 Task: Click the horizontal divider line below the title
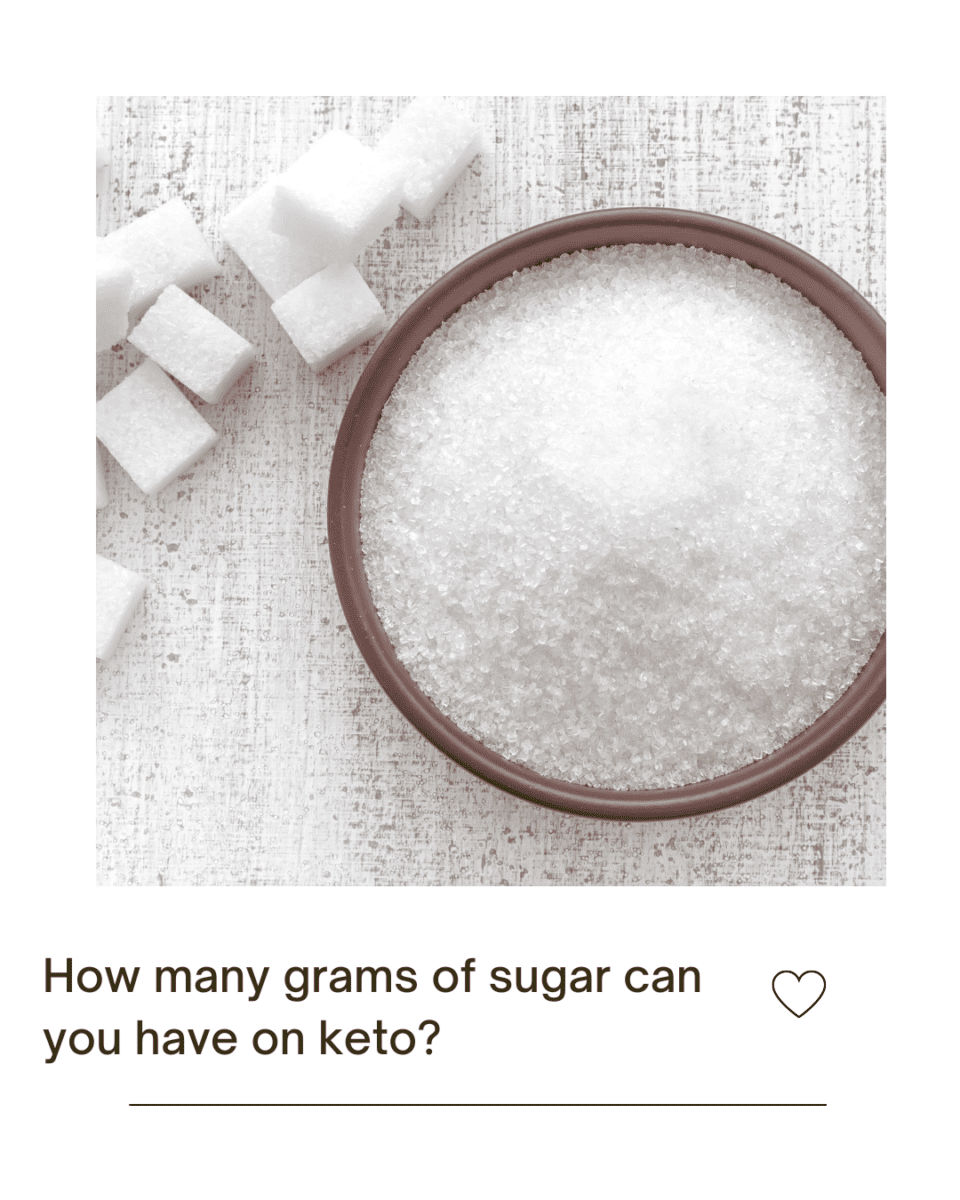click(x=480, y=1103)
